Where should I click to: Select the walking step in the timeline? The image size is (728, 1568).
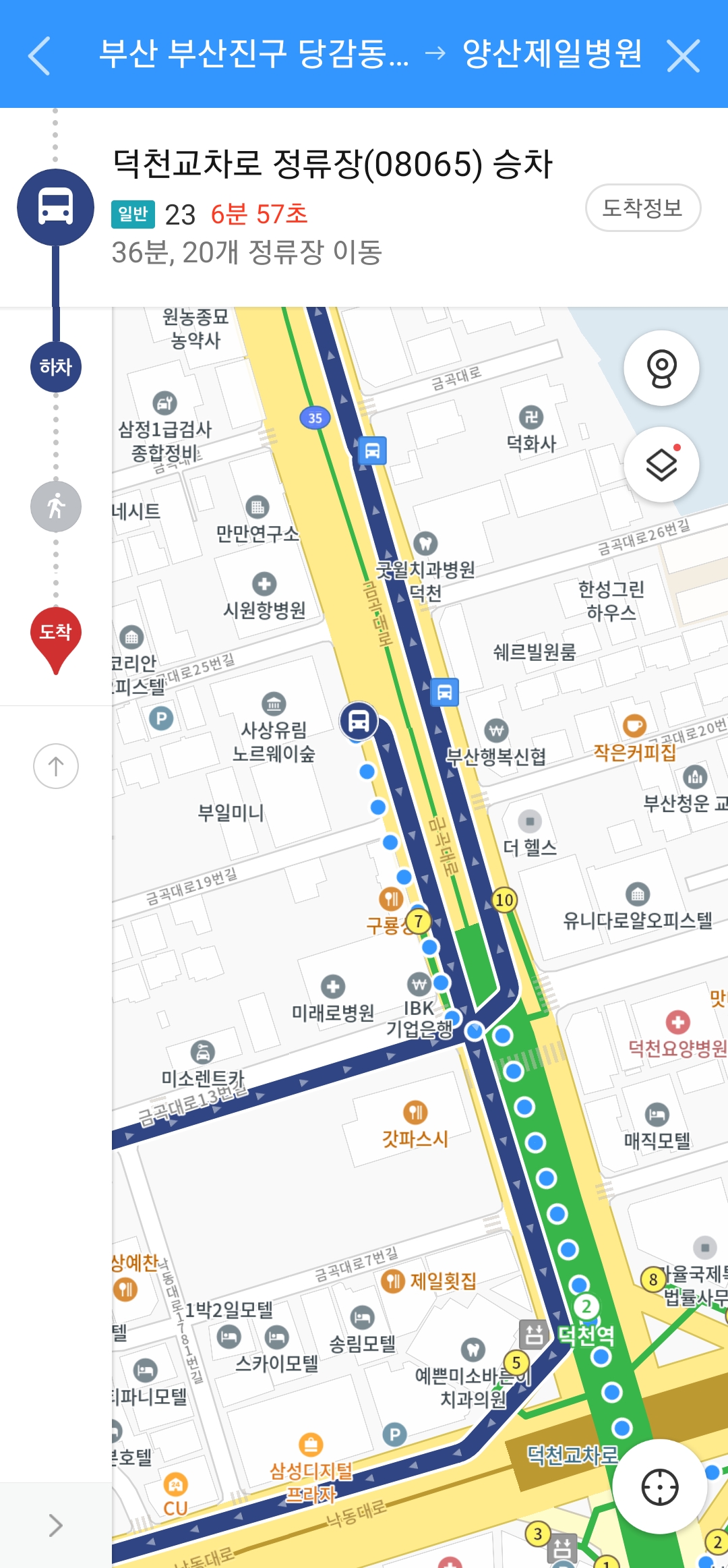56,506
